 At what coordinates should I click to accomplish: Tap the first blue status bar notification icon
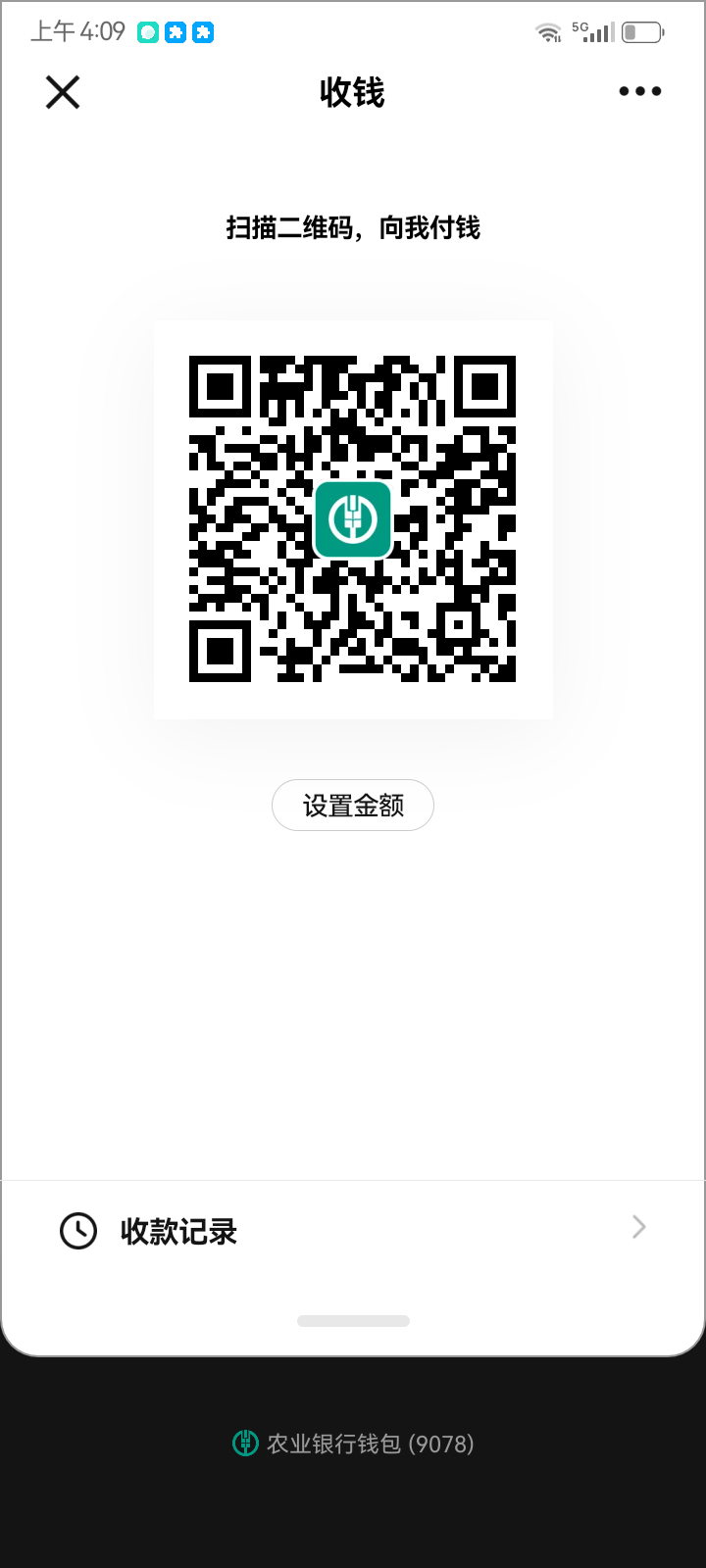click(x=175, y=32)
